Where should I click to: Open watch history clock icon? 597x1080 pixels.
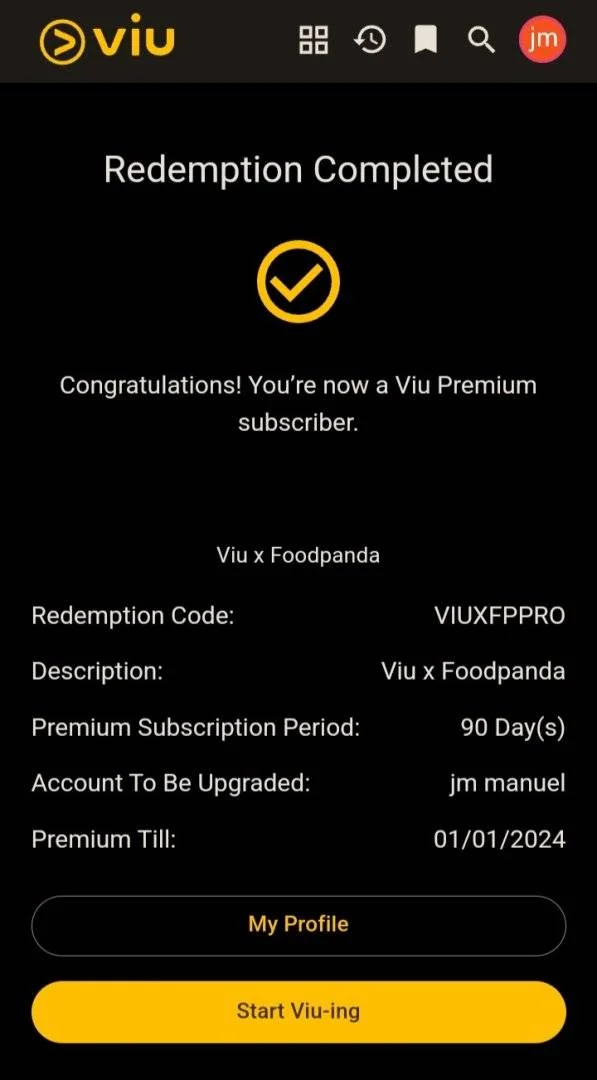(370, 40)
